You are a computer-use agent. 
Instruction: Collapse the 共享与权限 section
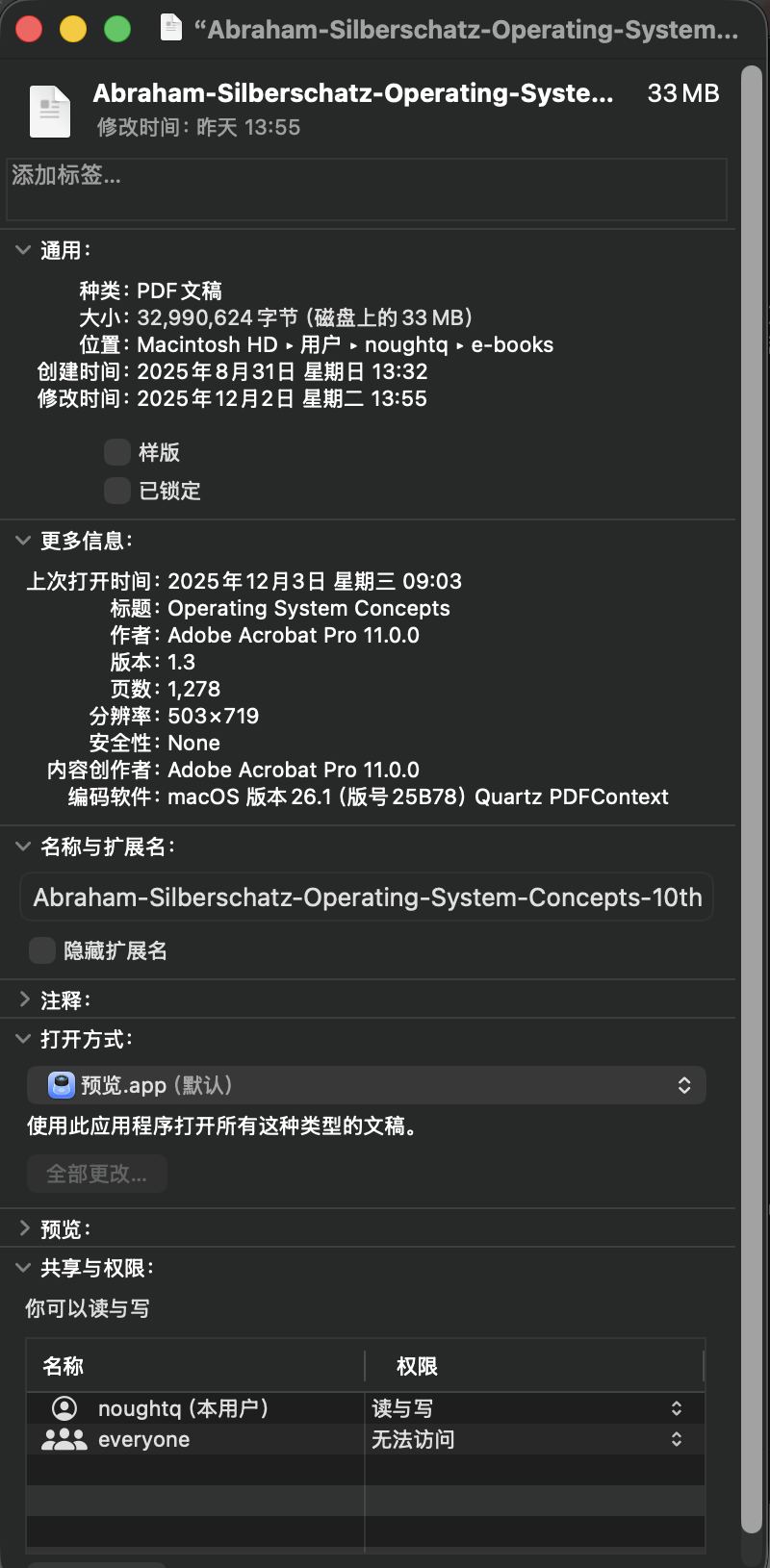[x=23, y=1268]
